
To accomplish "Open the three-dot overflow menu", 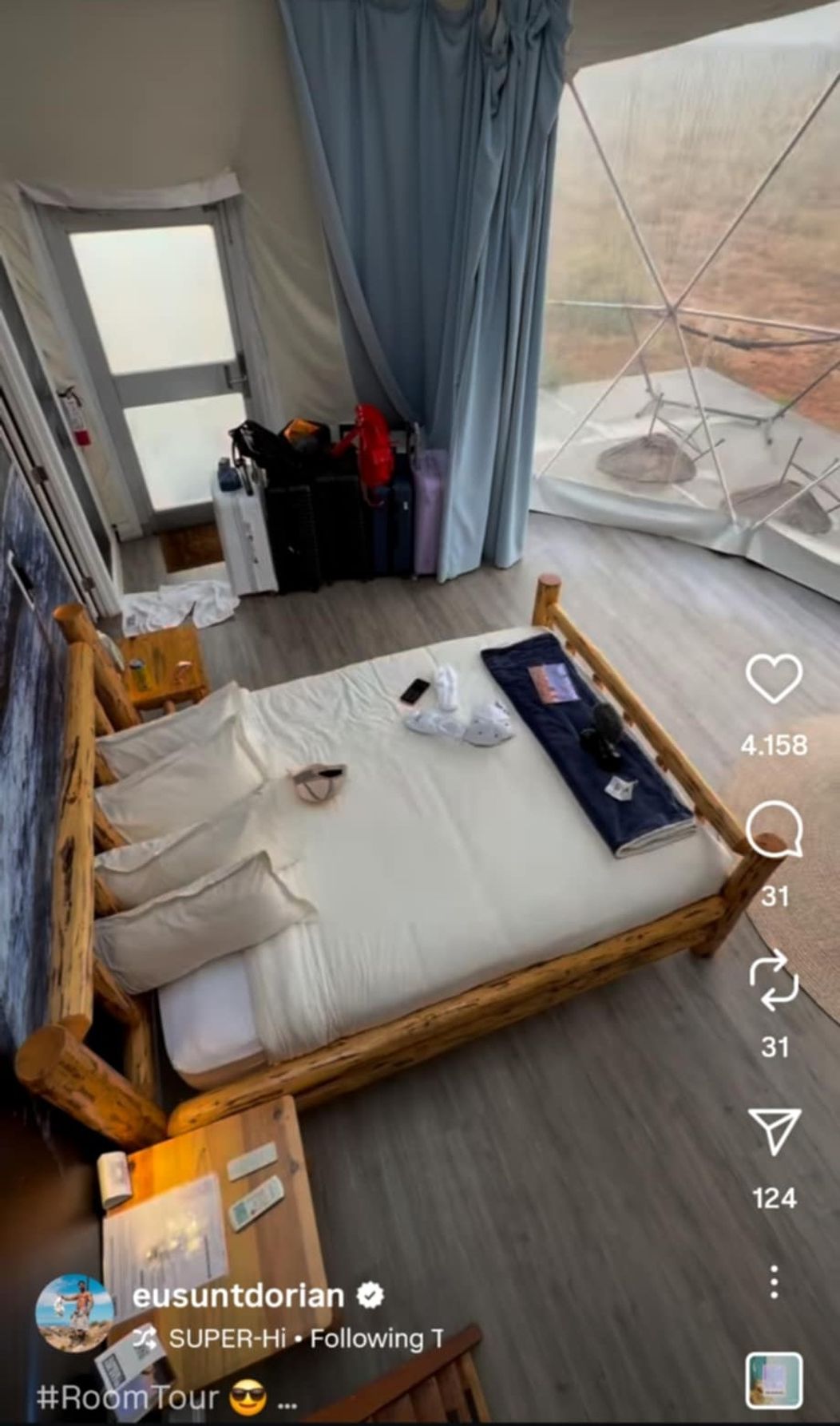I will [x=774, y=1281].
